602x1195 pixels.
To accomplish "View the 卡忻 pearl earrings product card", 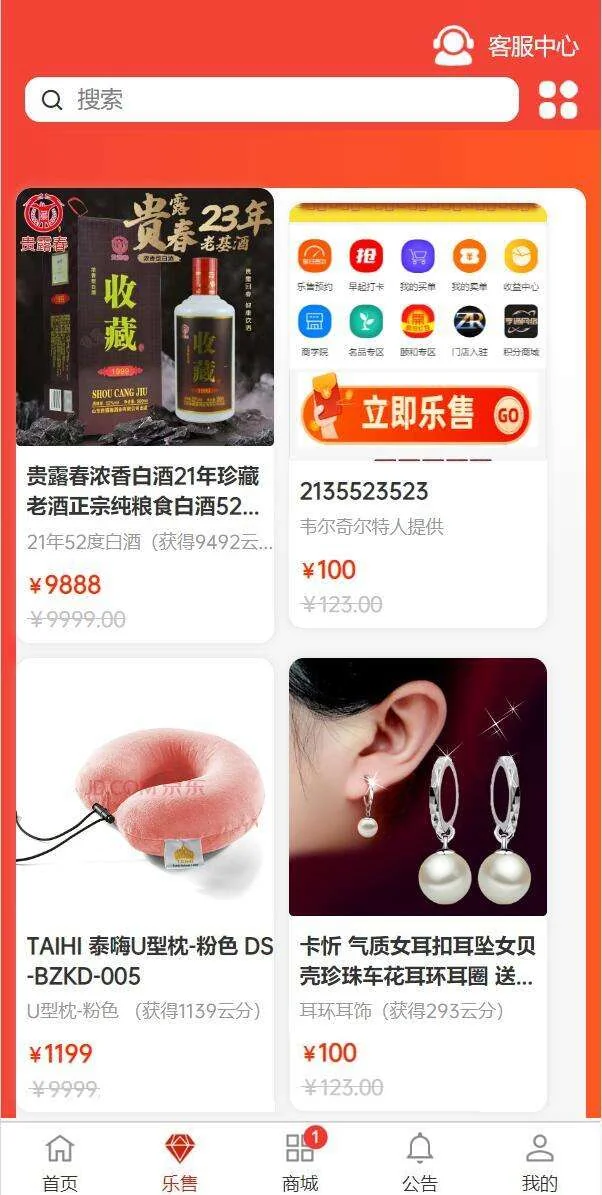I will [418, 885].
